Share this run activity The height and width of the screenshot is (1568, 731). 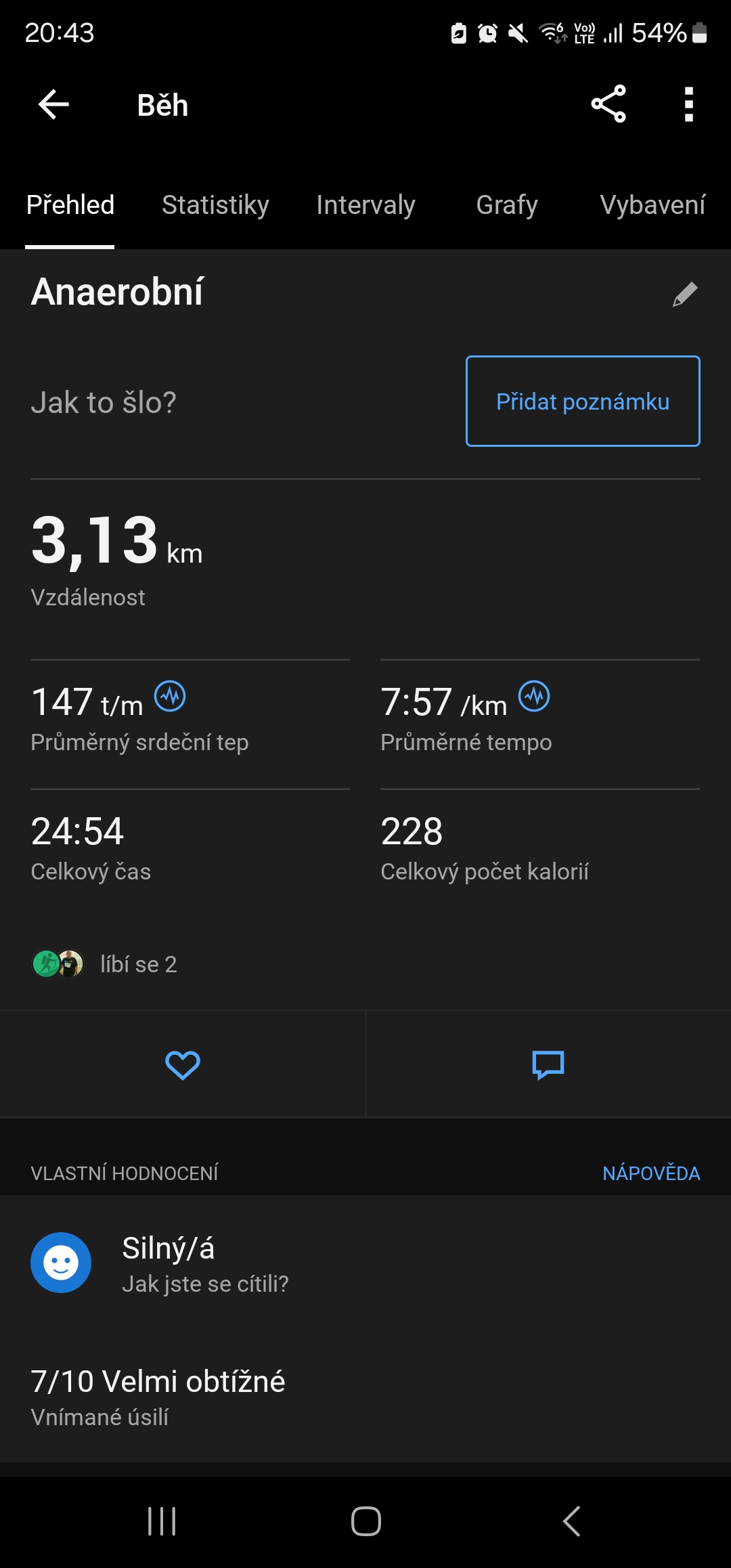coord(608,104)
